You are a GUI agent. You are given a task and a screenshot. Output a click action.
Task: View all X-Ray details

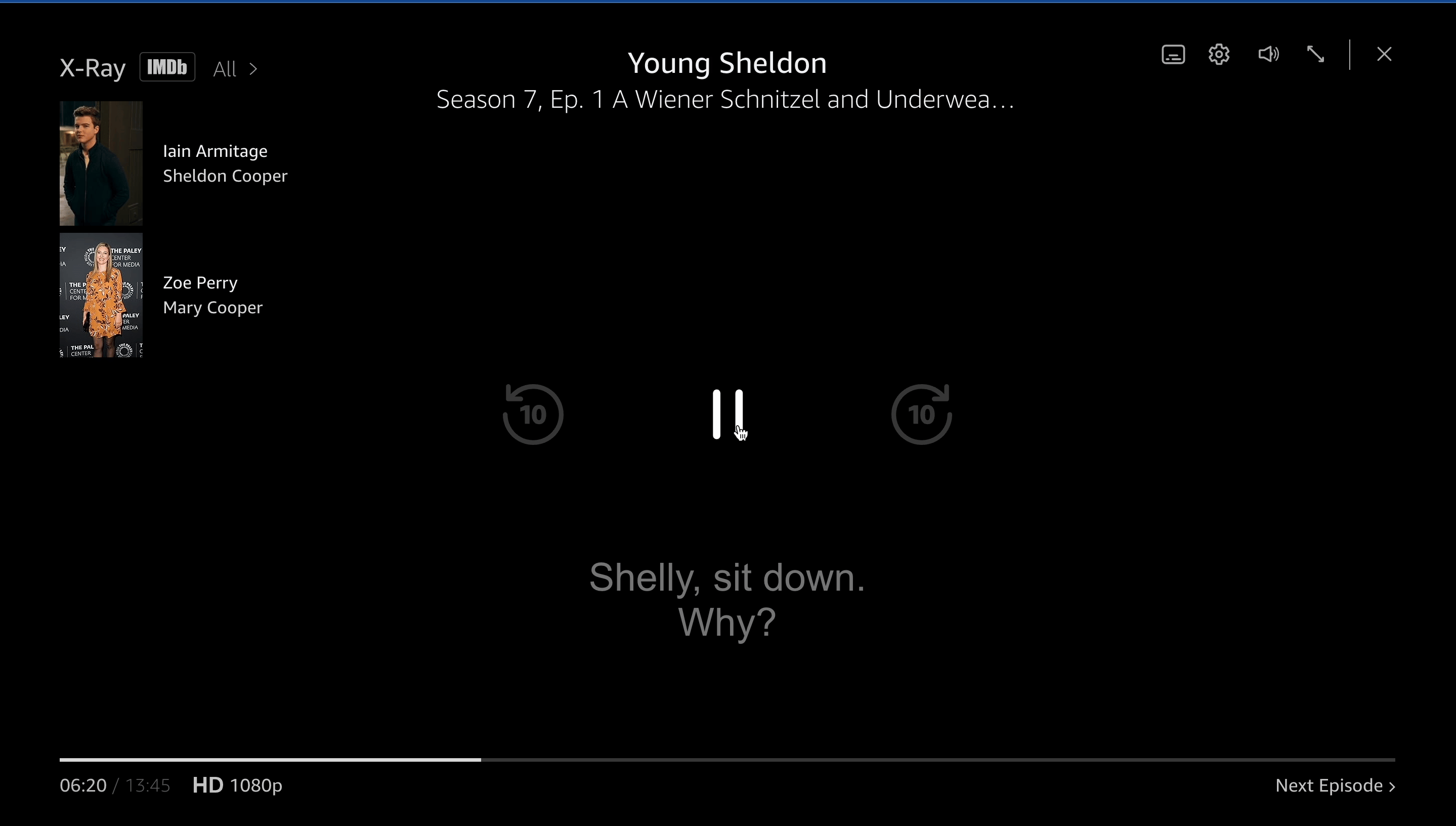235,69
